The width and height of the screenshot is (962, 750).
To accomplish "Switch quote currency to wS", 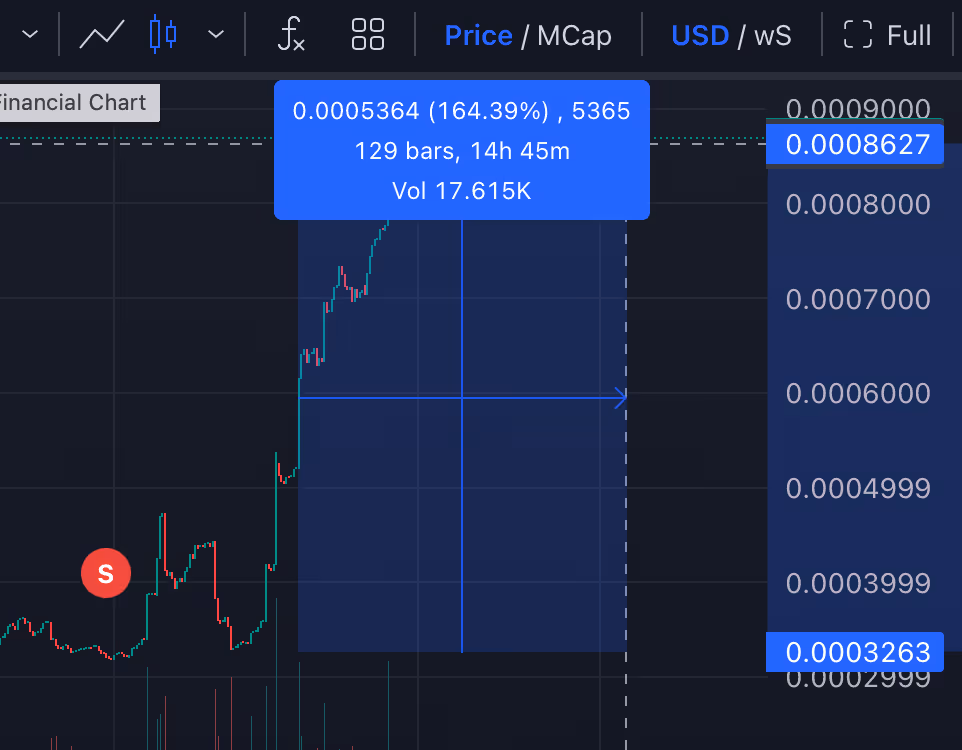I will [772, 36].
